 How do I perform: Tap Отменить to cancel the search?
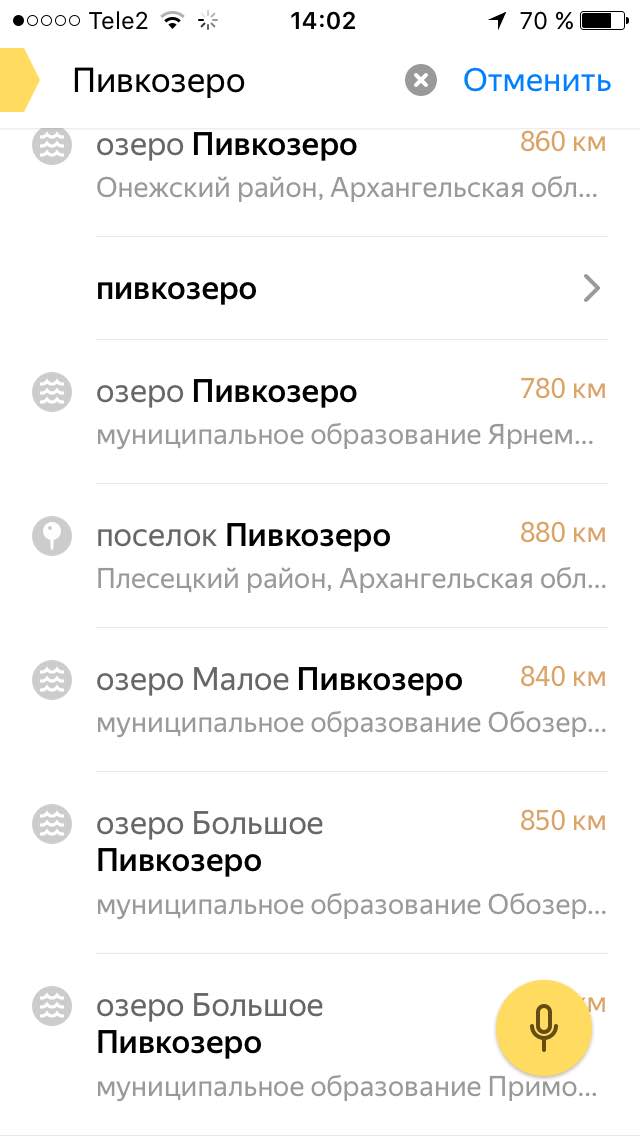(537, 80)
